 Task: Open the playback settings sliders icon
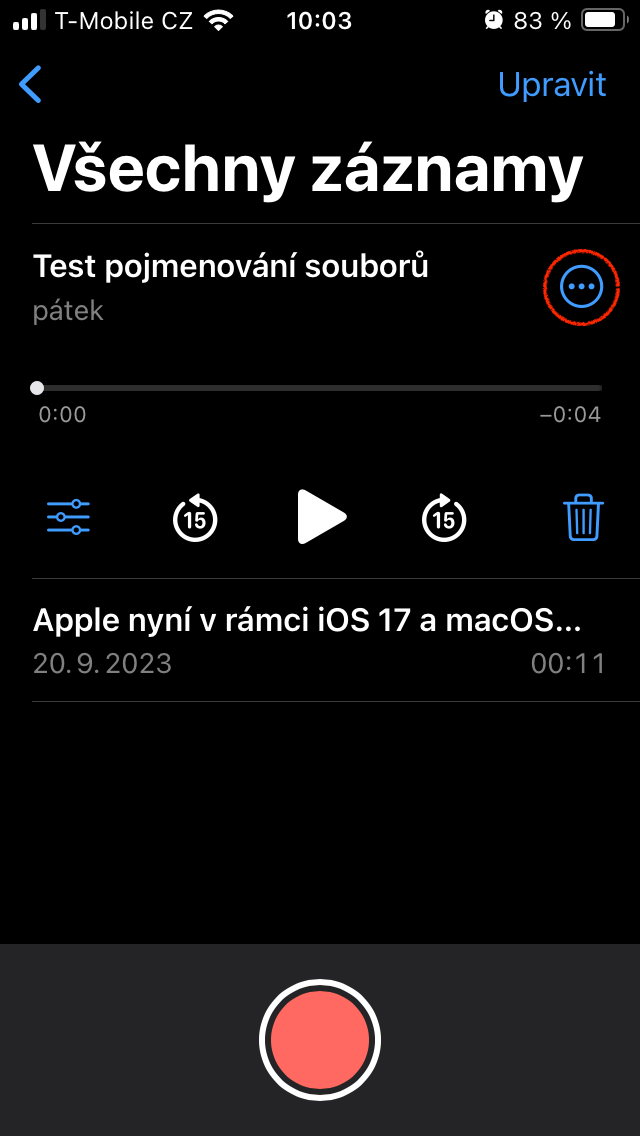tap(68, 517)
